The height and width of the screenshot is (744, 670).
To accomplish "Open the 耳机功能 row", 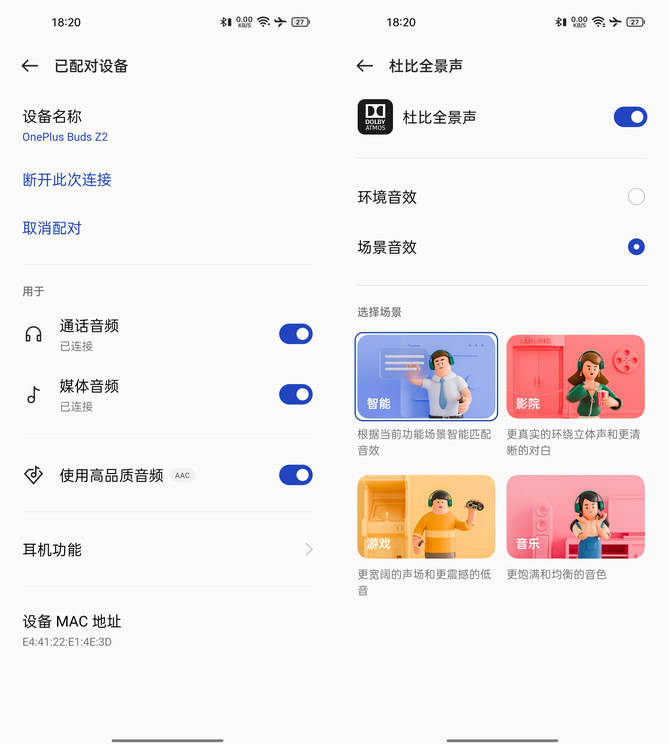I will [x=167, y=549].
